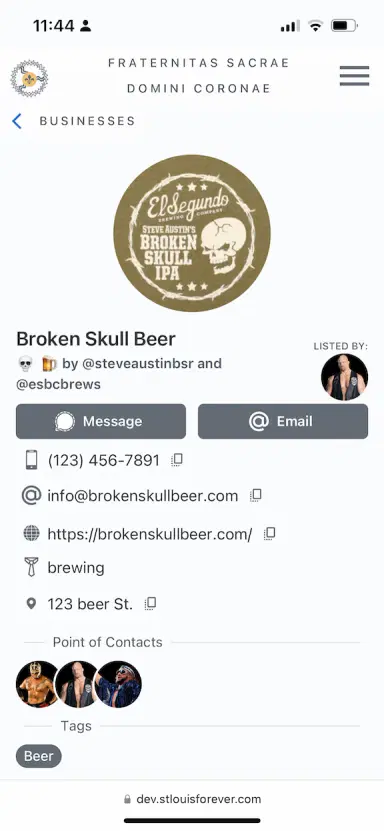Select the Beer tag chip
The height and width of the screenshot is (831, 384).
tap(39, 756)
